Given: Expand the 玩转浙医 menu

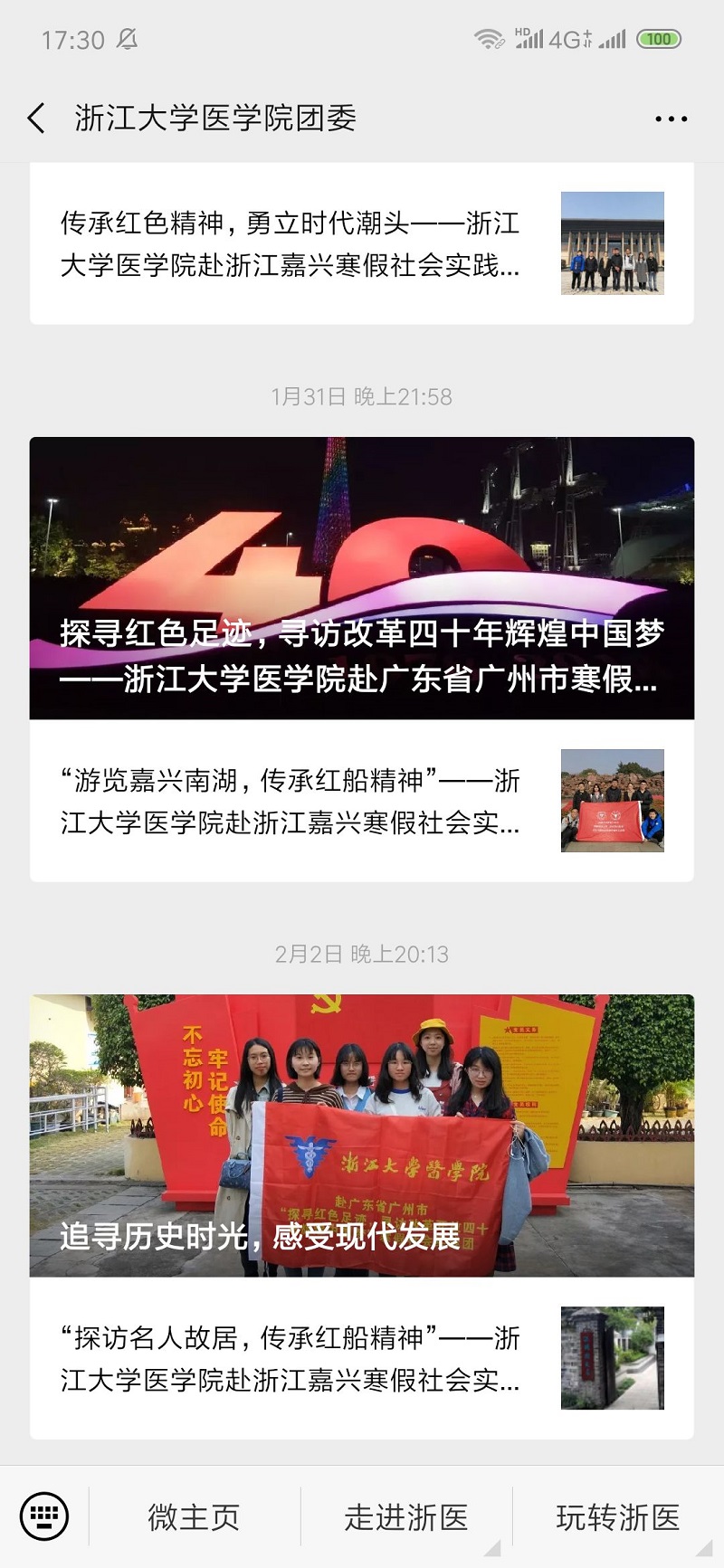Looking at the screenshot, I should coord(618,1517).
